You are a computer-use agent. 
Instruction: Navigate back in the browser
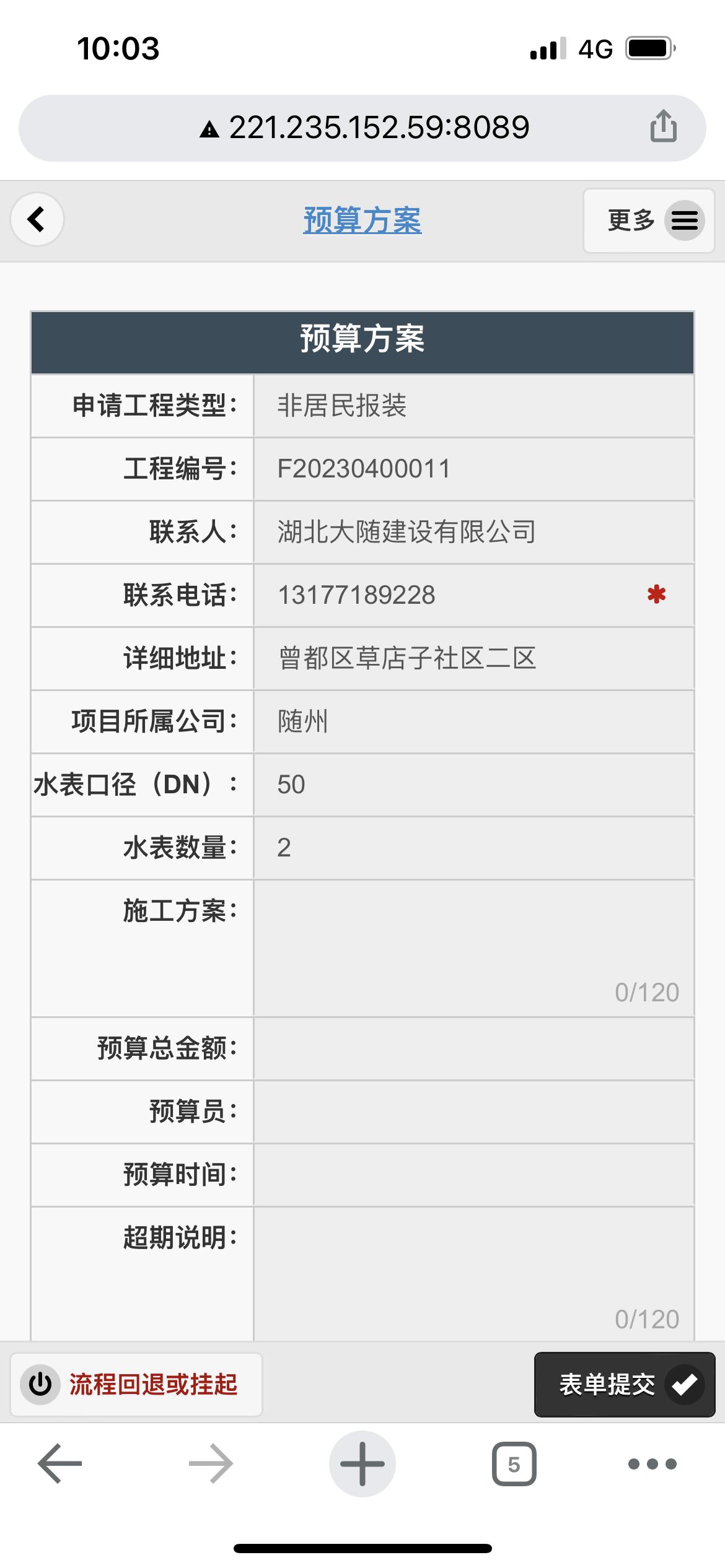60,1464
